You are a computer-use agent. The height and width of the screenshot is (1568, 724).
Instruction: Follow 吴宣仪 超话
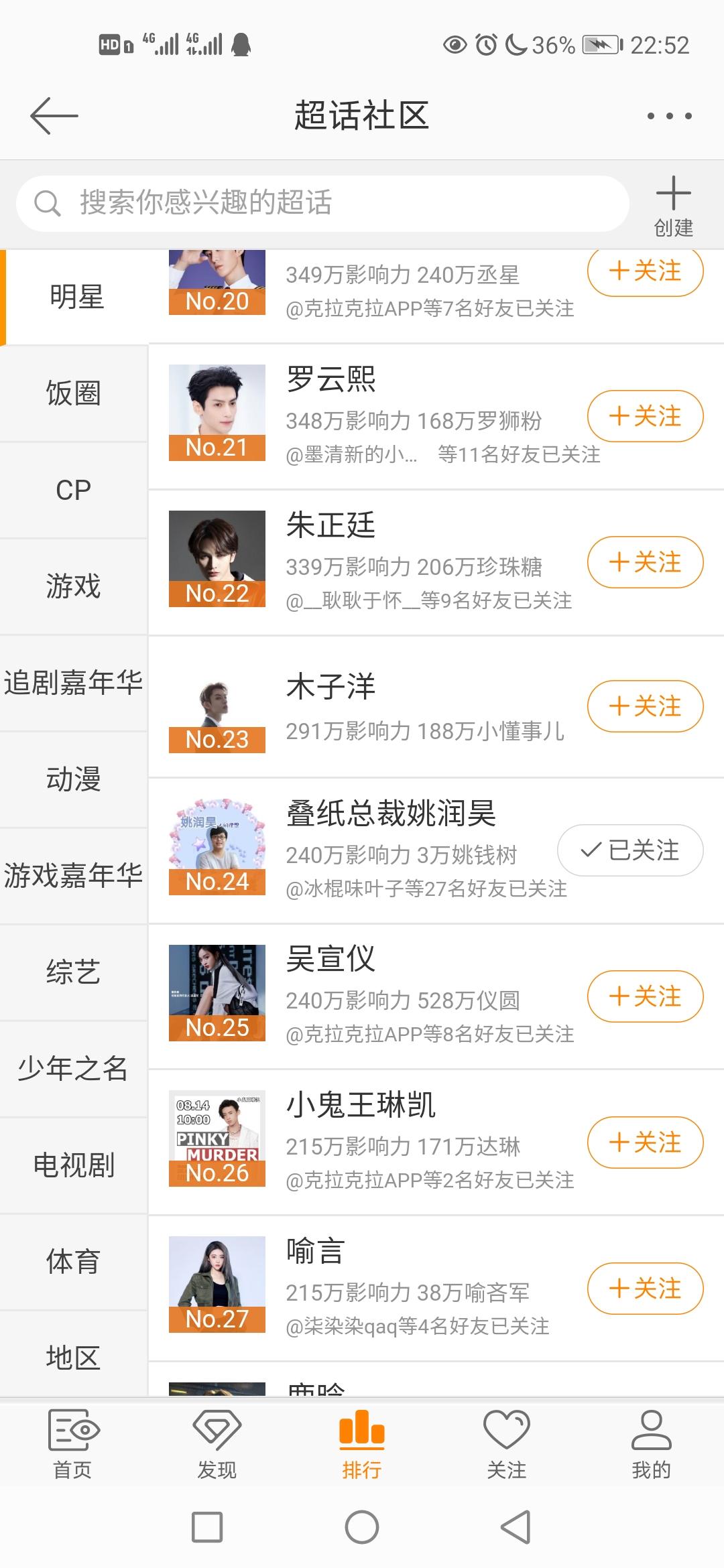645,996
